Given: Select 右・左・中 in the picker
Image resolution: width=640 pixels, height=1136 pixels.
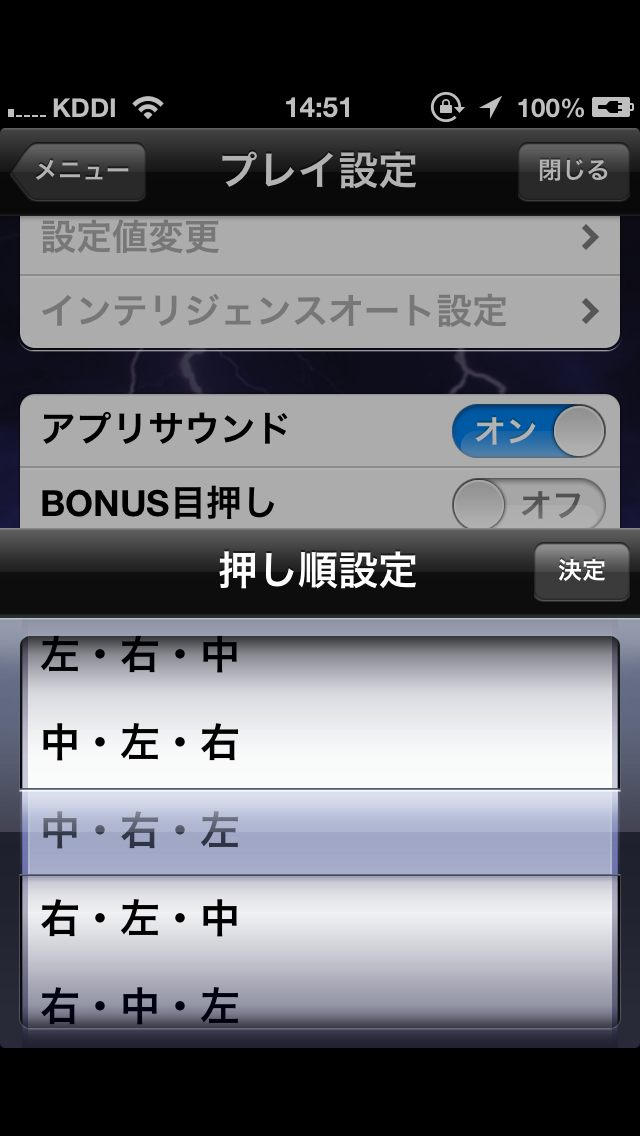Looking at the screenshot, I should click(x=320, y=919).
